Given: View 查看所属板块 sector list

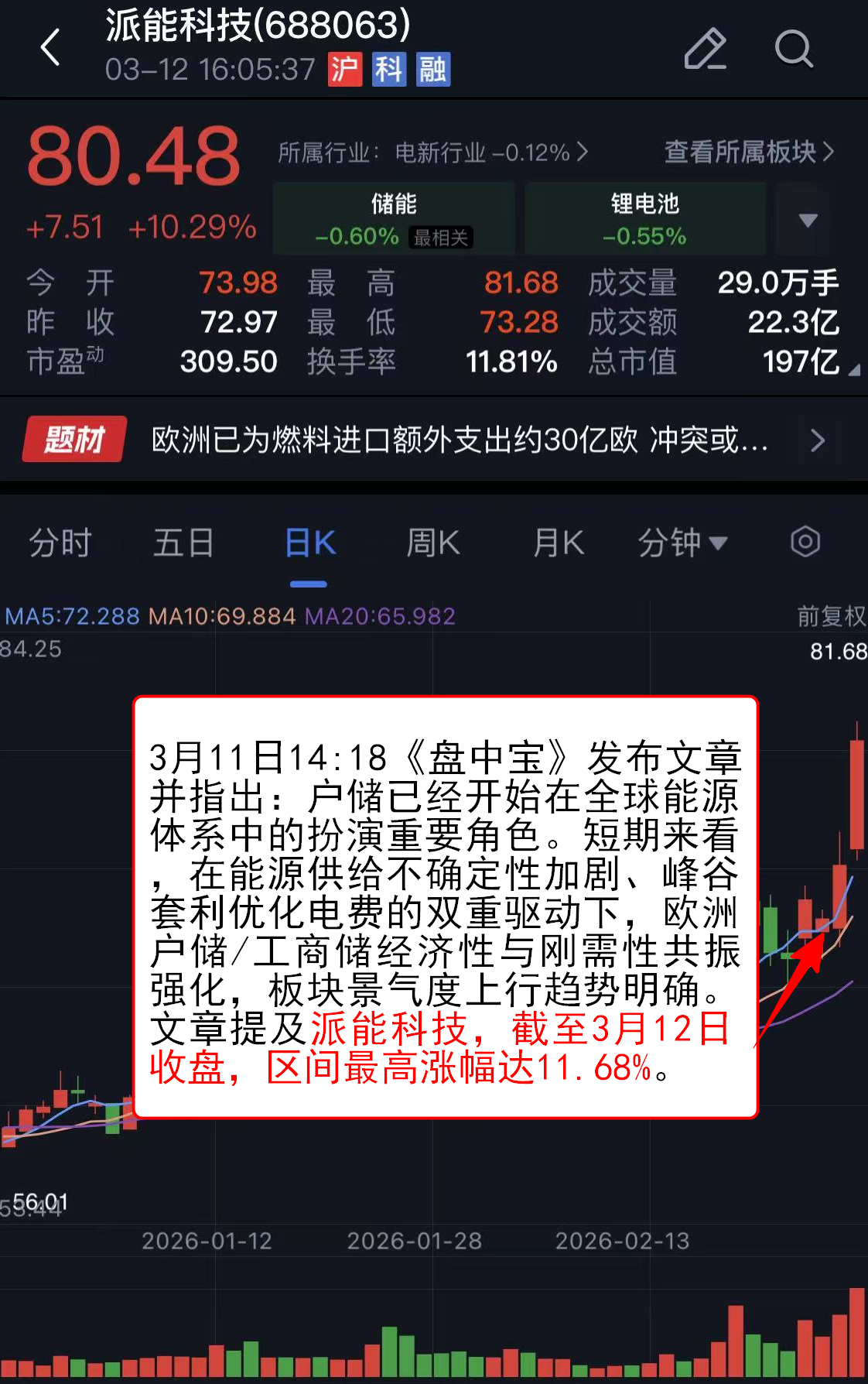Looking at the screenshot, I should pos(748,152).
